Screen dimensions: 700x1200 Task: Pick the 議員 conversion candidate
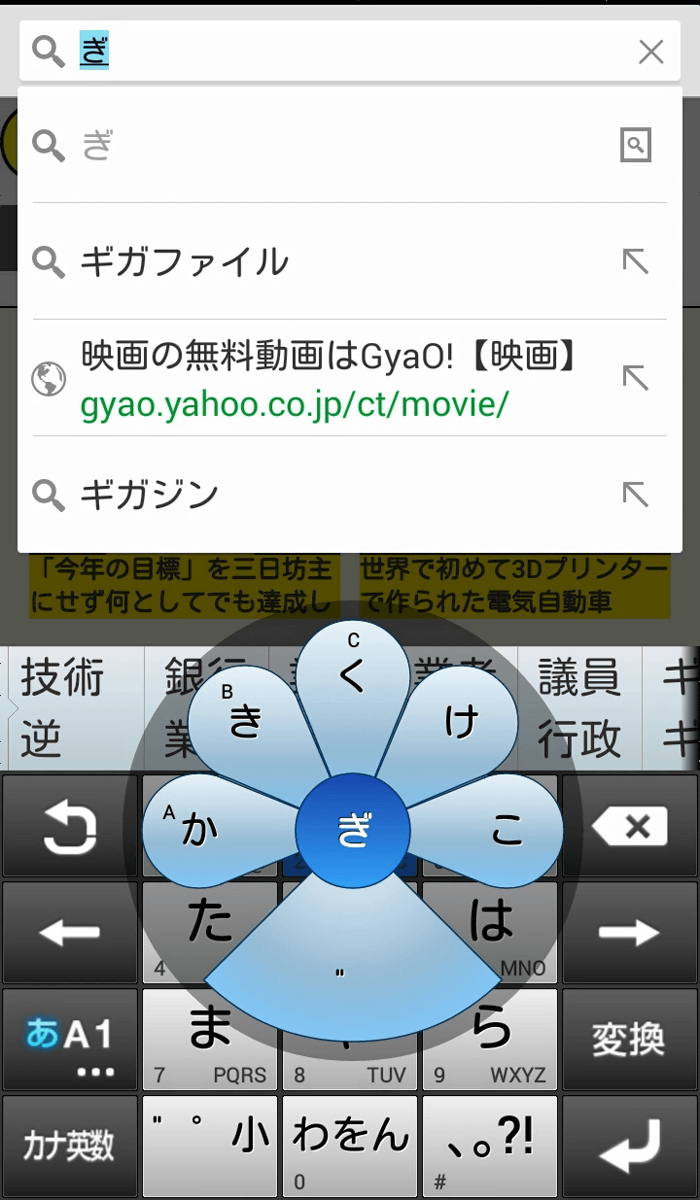pyautogui.click(x=579, y=678)
